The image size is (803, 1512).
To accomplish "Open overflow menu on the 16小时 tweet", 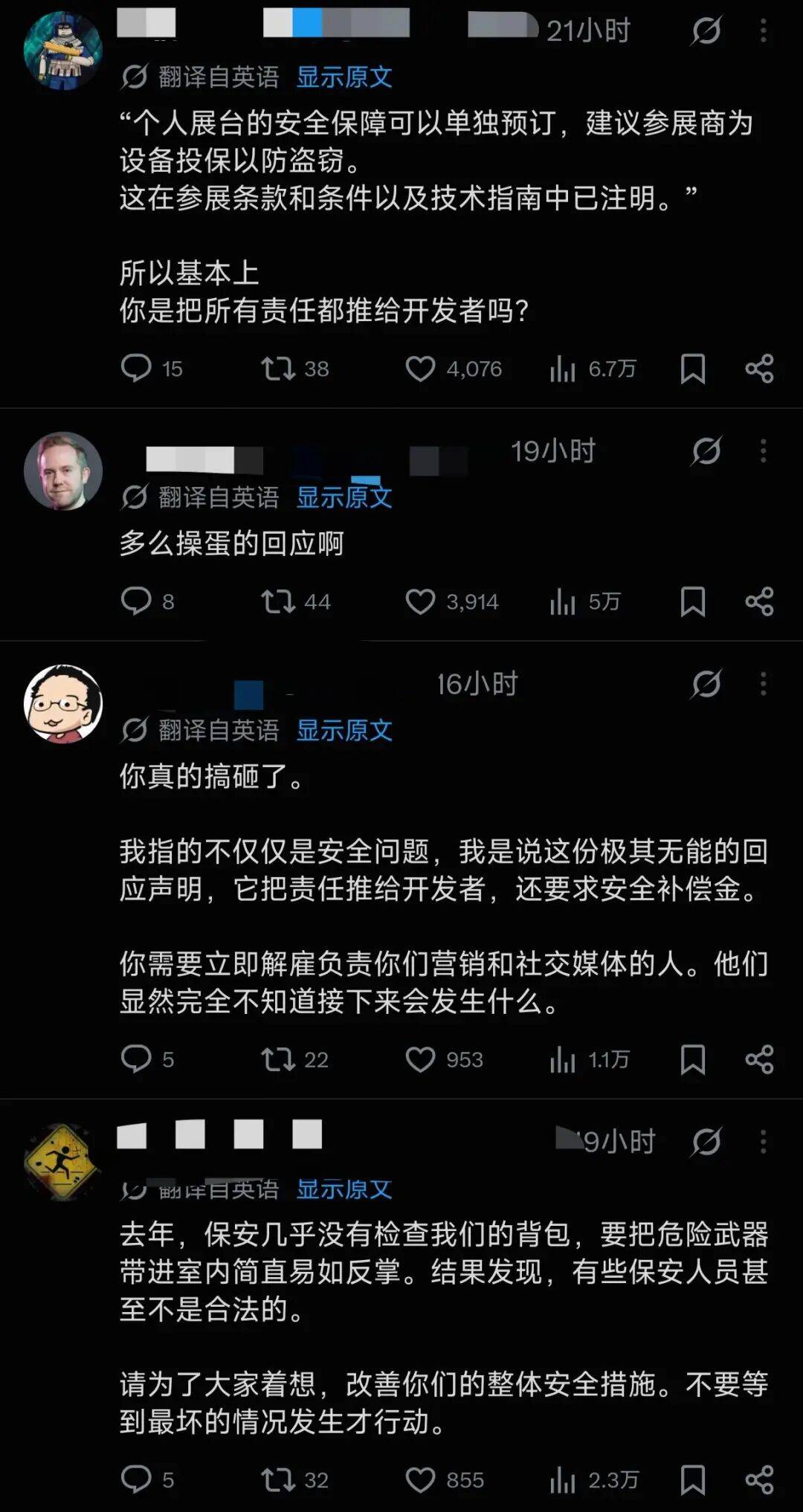I will 764,684.
